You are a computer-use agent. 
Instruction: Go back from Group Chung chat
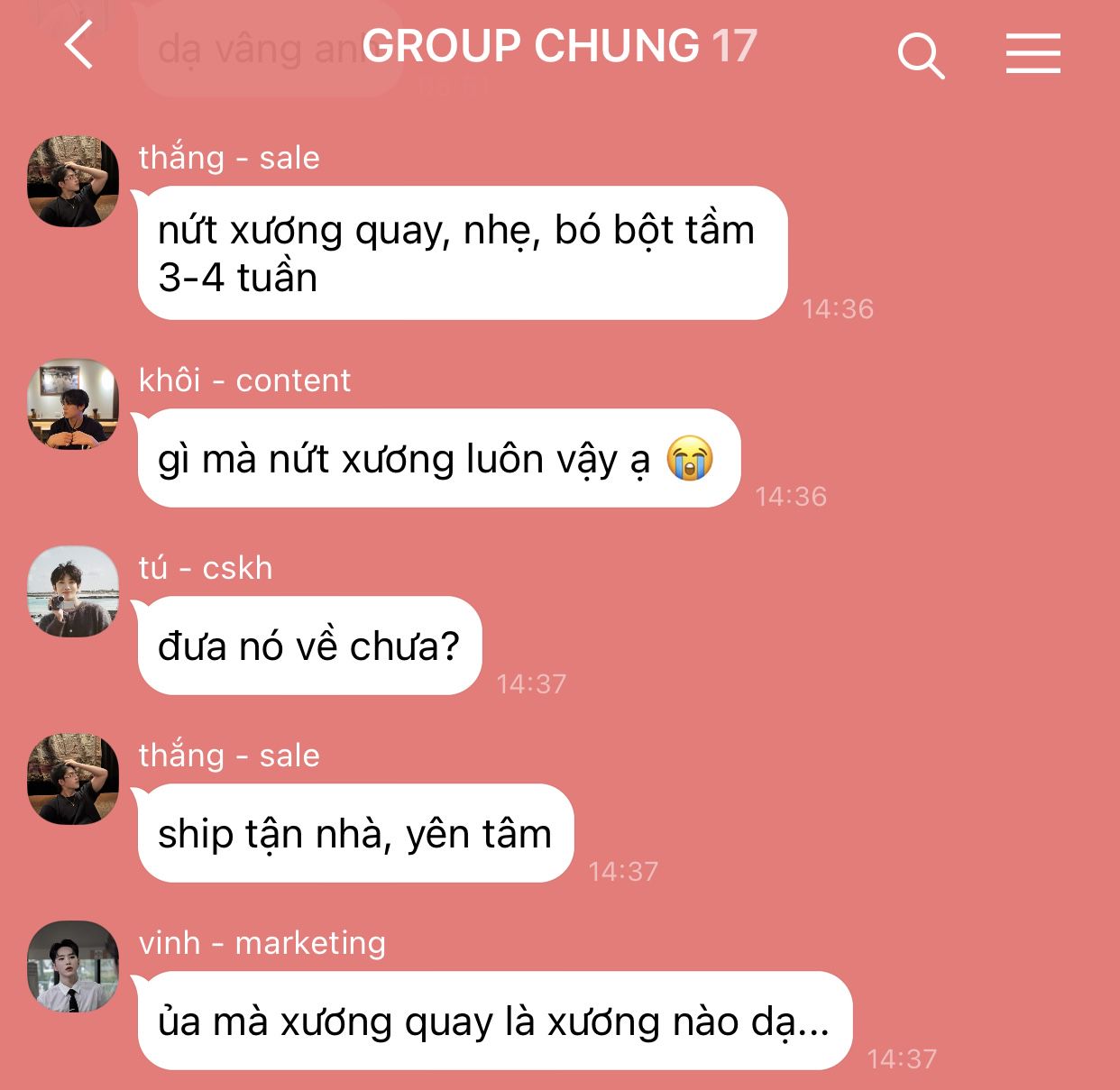pos(79,46)
